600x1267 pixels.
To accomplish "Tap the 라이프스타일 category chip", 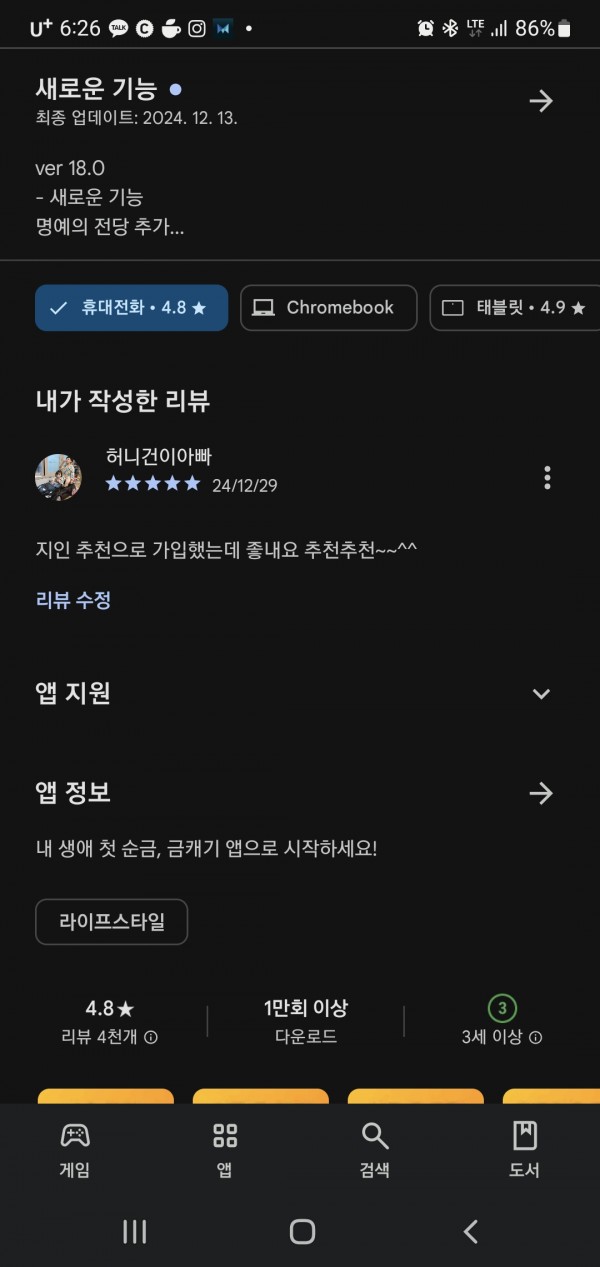I will [x=111, y=922].
